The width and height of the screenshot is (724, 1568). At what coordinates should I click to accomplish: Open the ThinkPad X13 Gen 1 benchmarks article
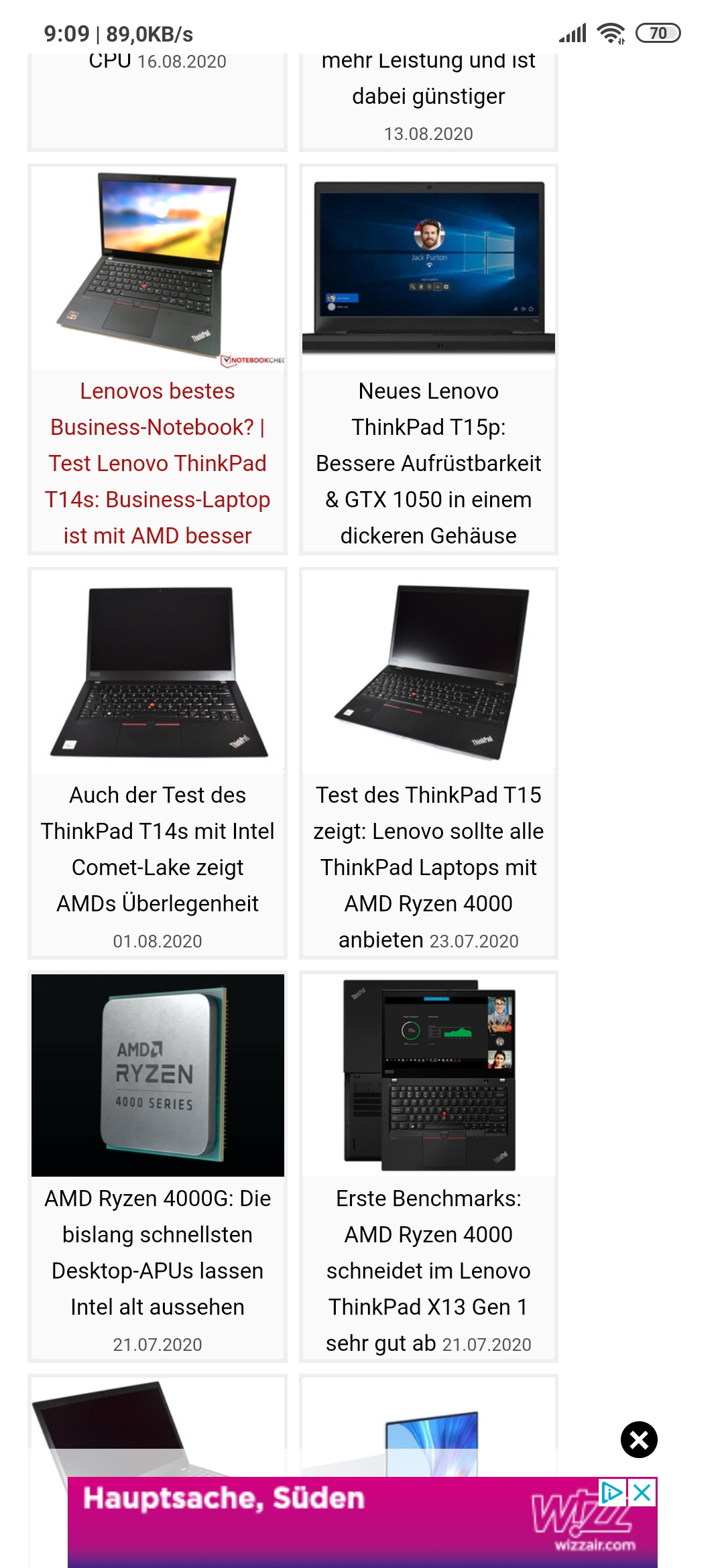point(428,1252)
